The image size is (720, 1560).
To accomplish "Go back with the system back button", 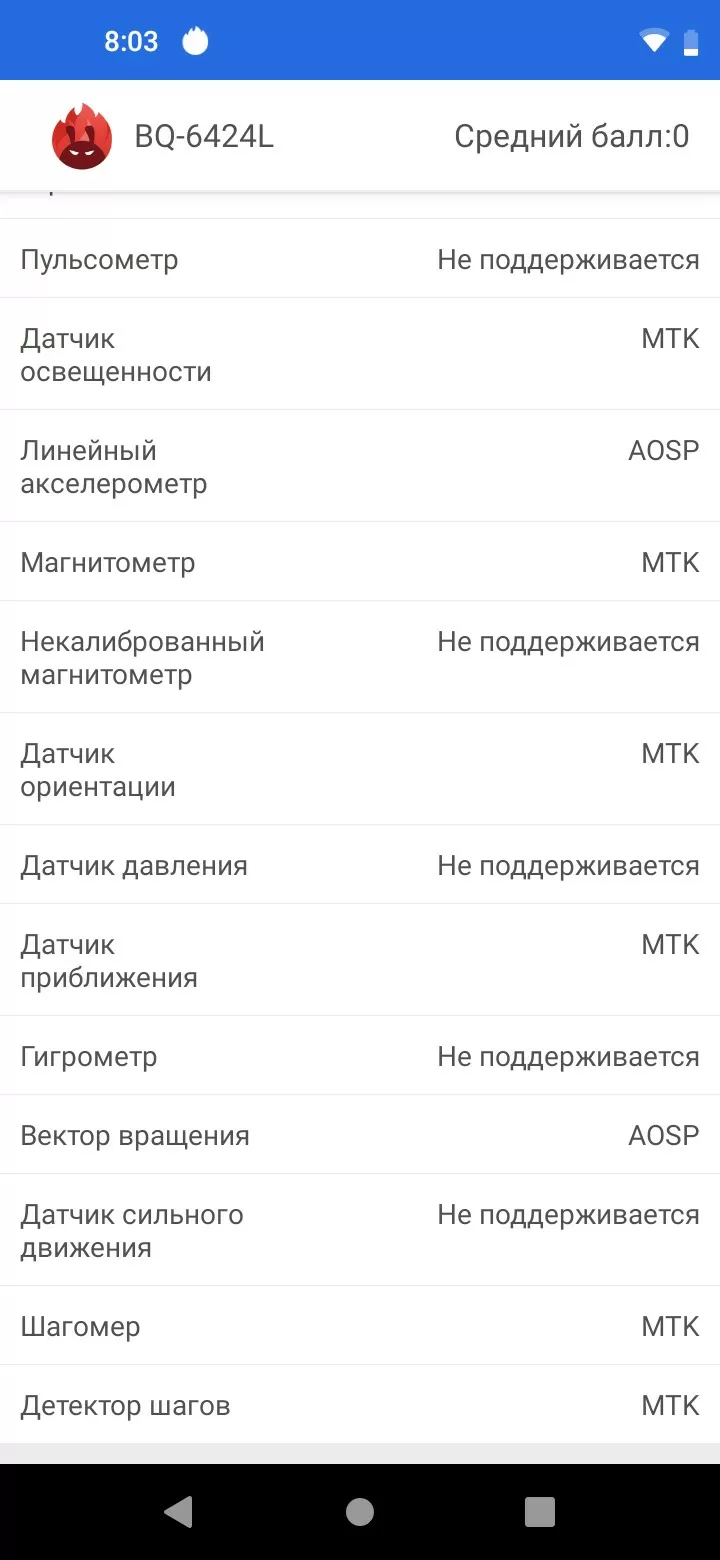I will (179, 1511).
